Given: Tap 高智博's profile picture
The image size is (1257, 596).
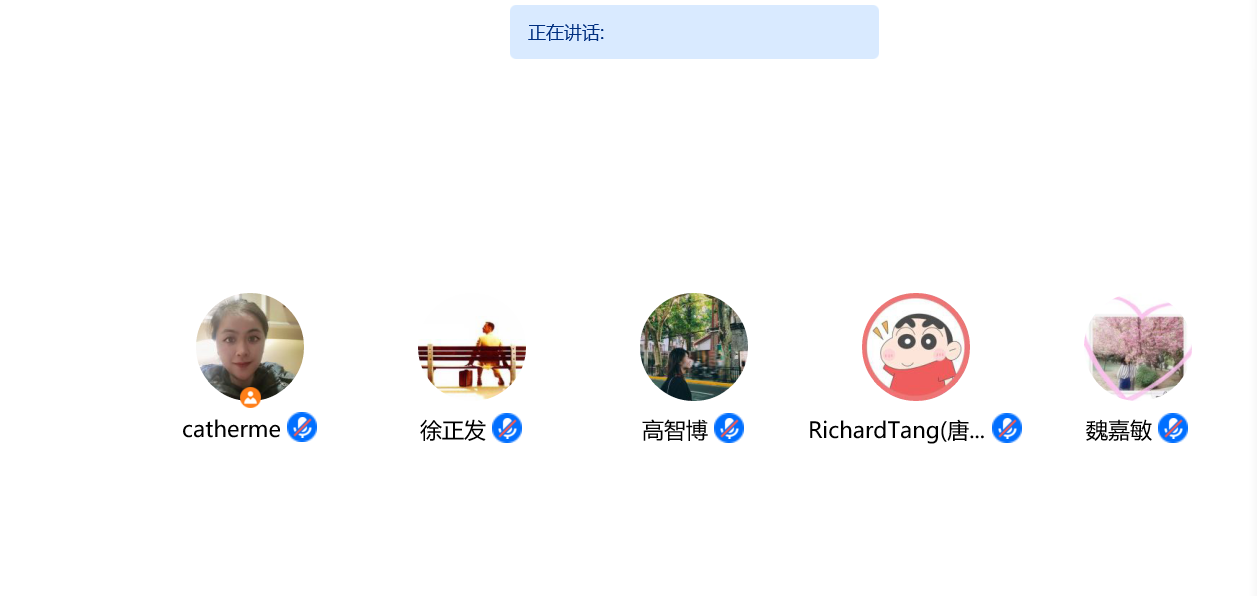Looking at the screenshot, I should tap(694, 347).
